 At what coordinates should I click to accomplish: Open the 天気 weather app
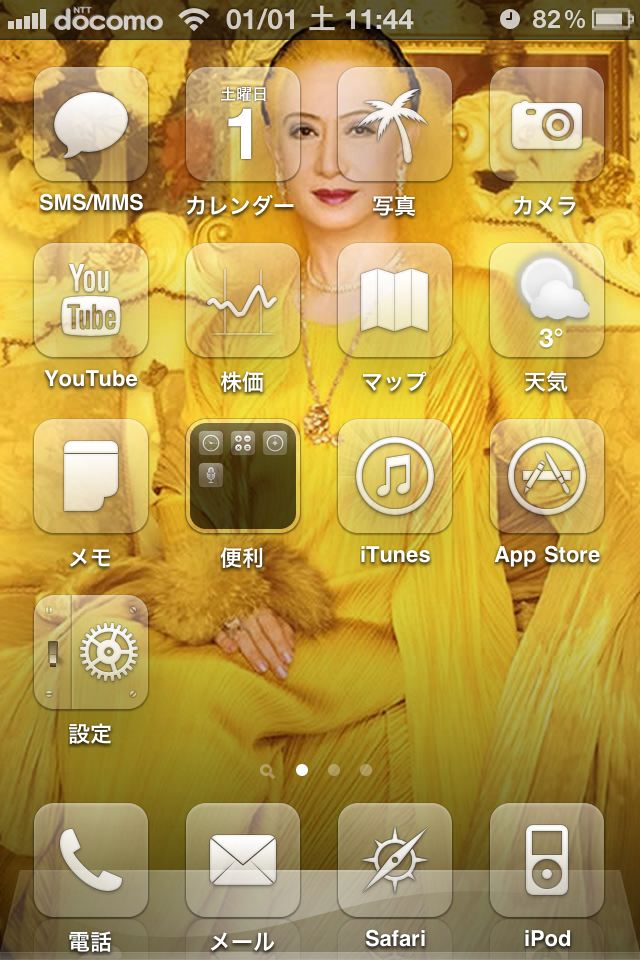[547, 300]
